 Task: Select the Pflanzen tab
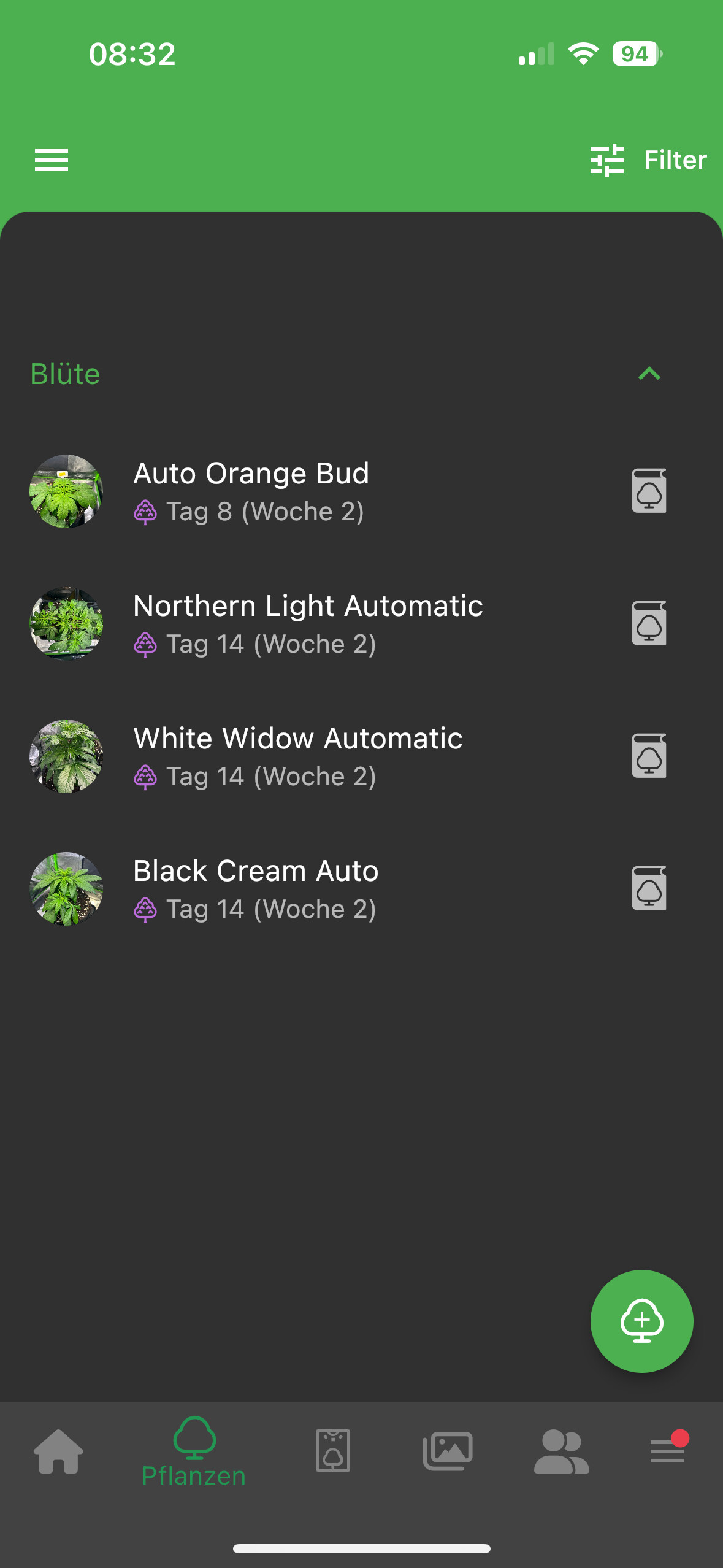(x=194, y=1452)
